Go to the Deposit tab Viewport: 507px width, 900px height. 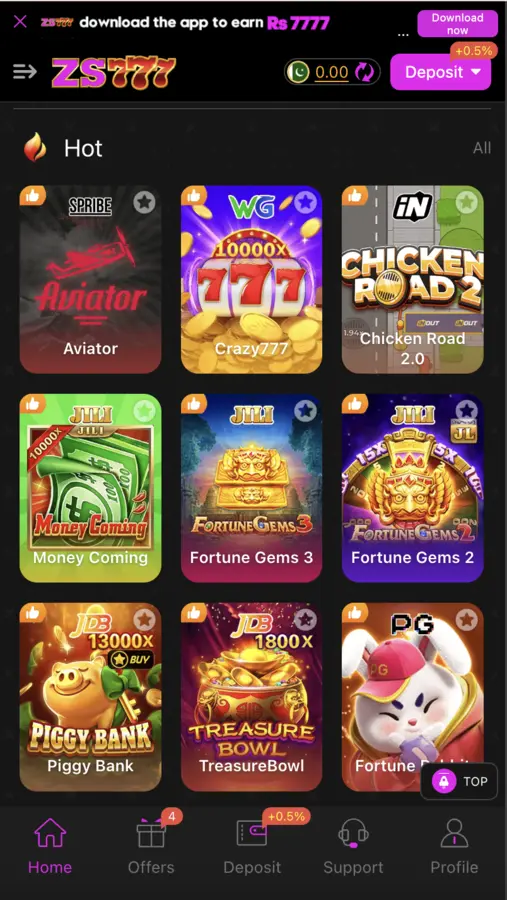252,846
